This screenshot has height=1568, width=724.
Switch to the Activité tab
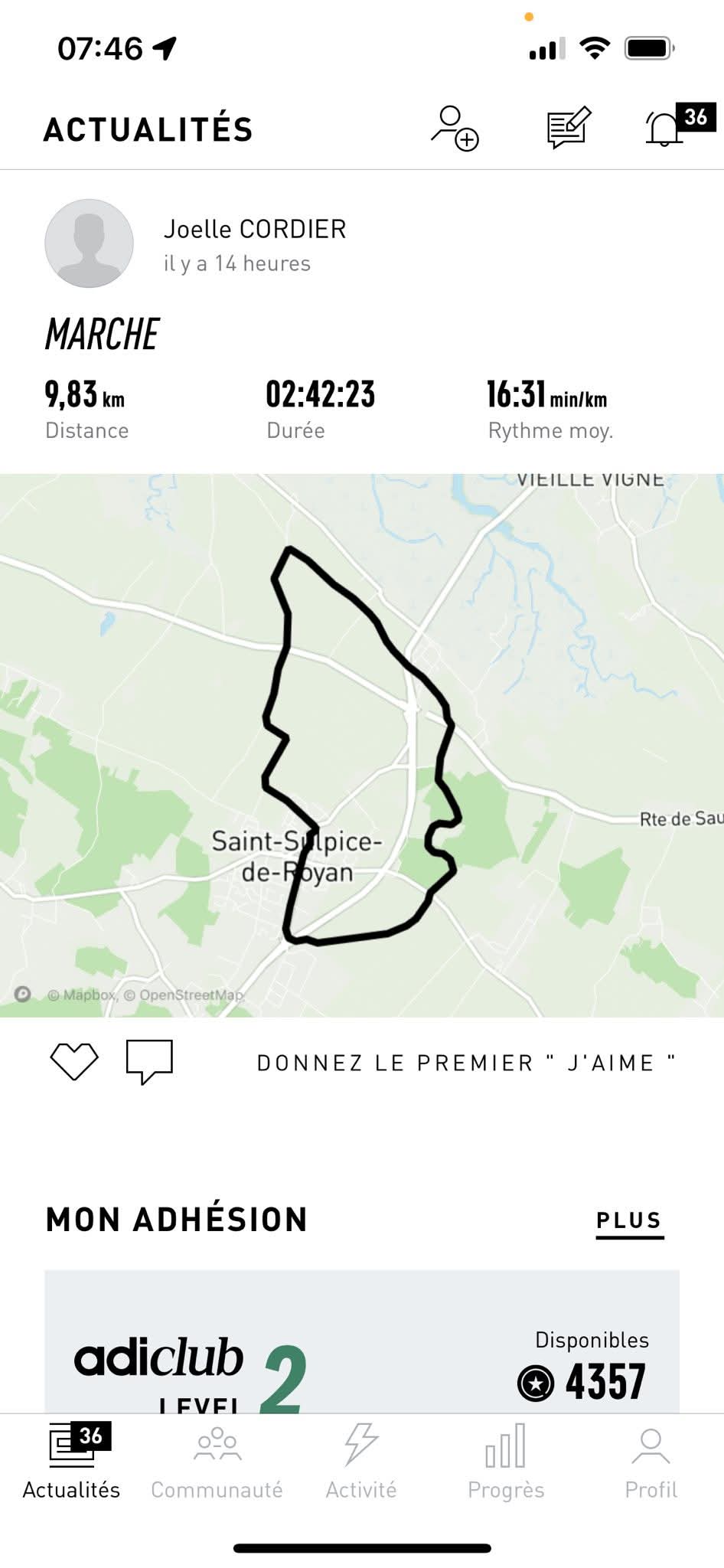(x=361, y=1461)
